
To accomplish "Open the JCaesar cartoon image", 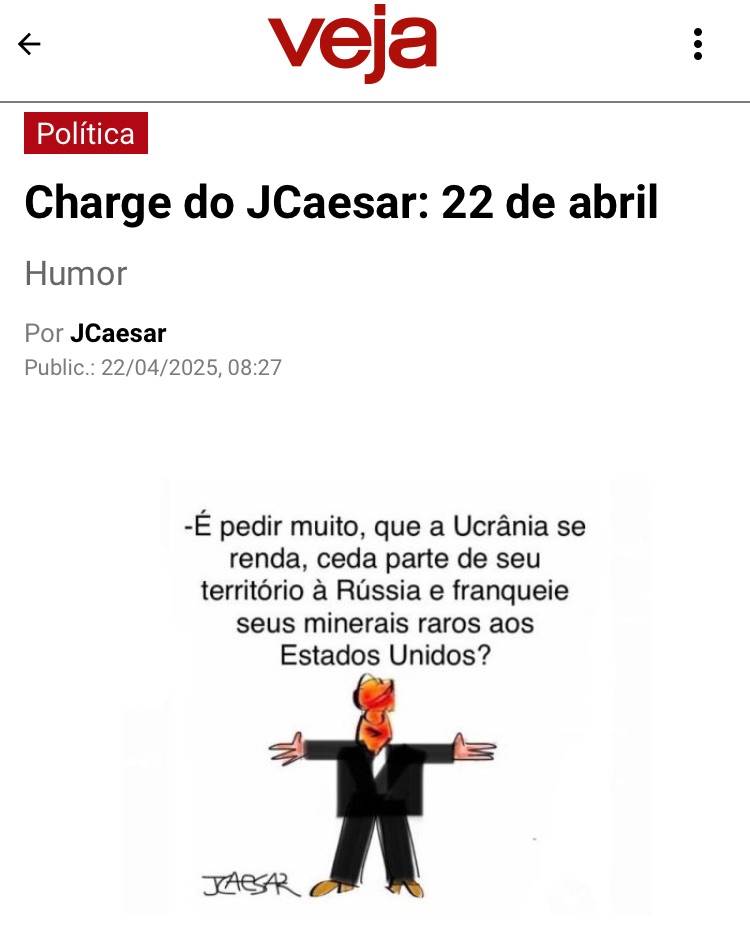I will tap(386, 697).
